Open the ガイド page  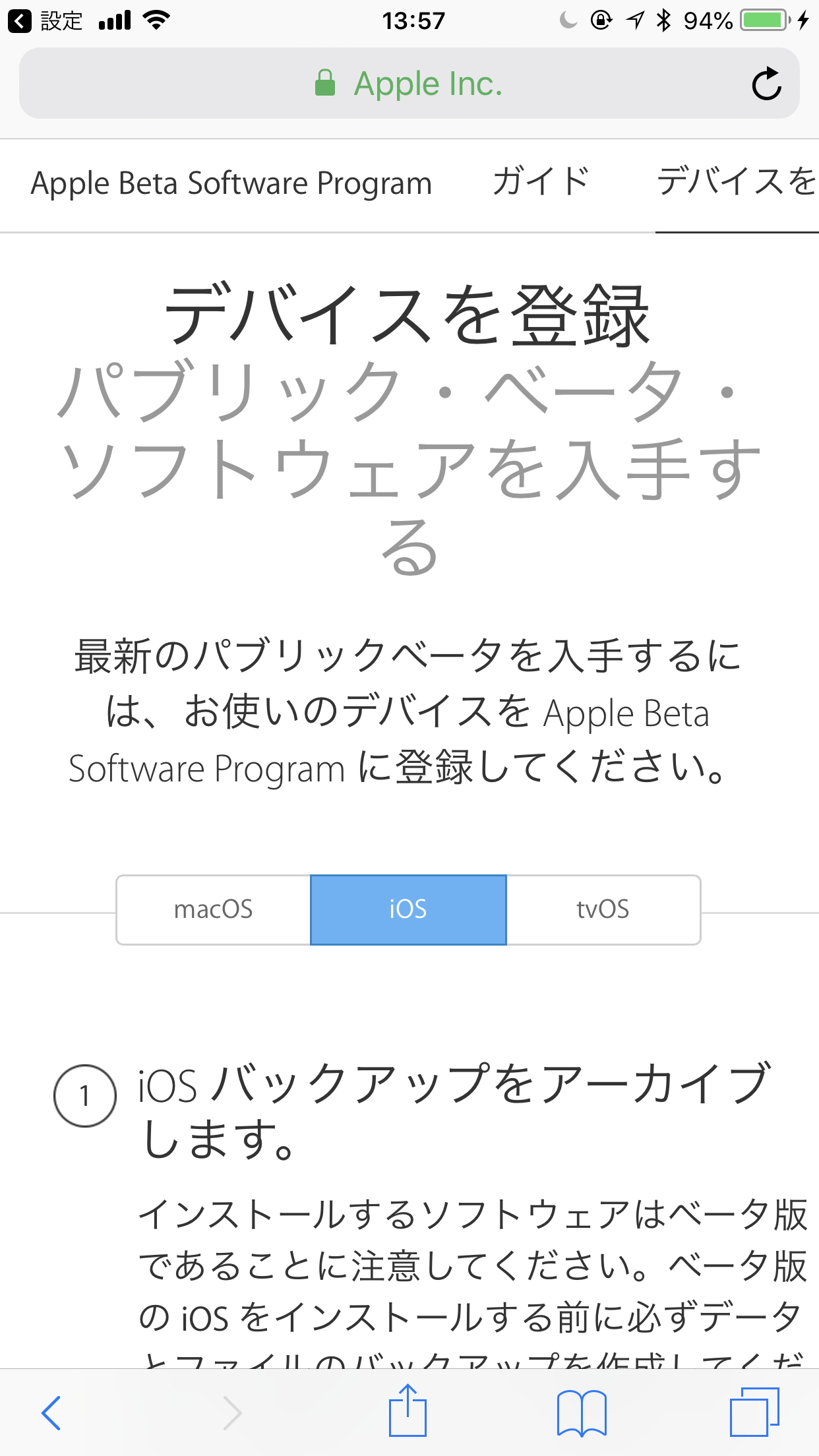[541, 182]
